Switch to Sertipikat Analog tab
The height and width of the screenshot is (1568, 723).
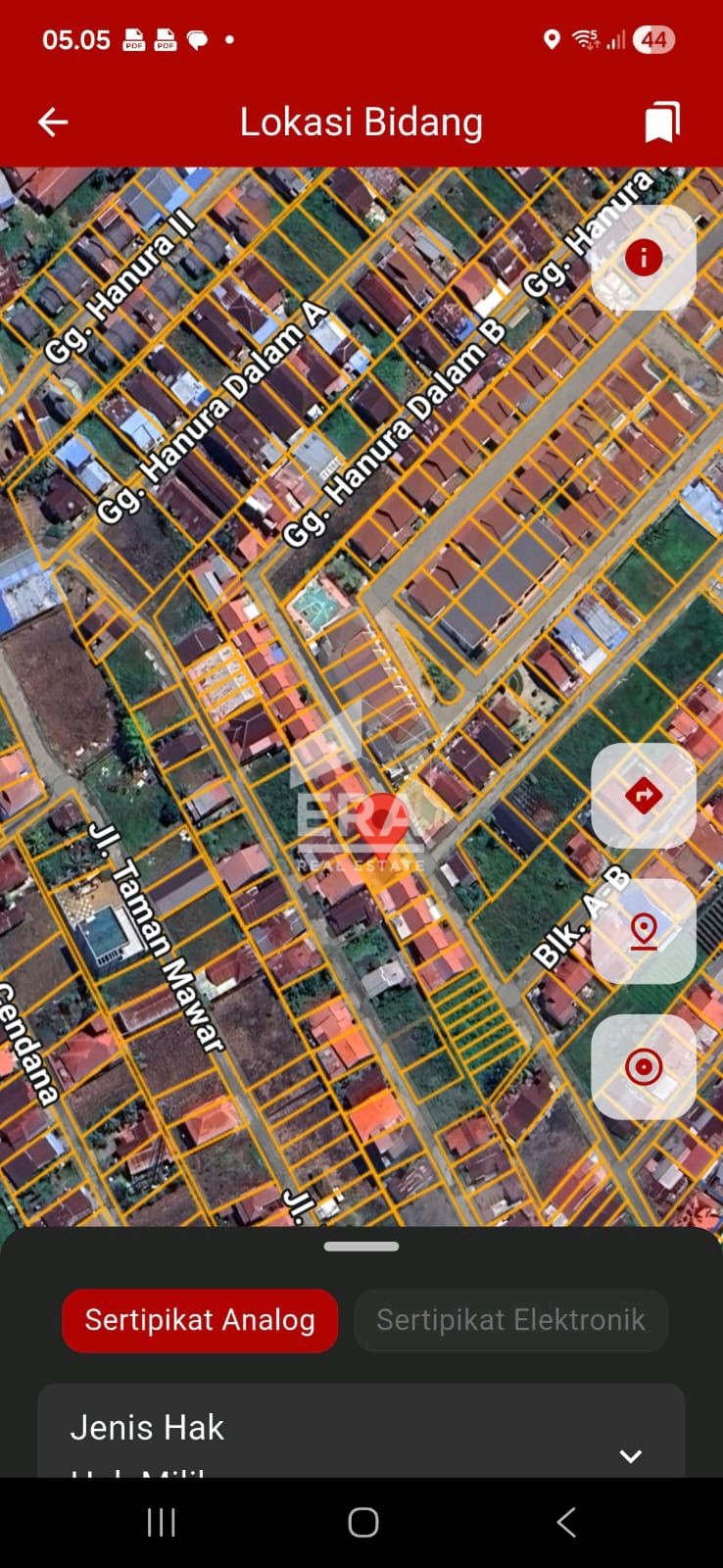point(200,1320)
